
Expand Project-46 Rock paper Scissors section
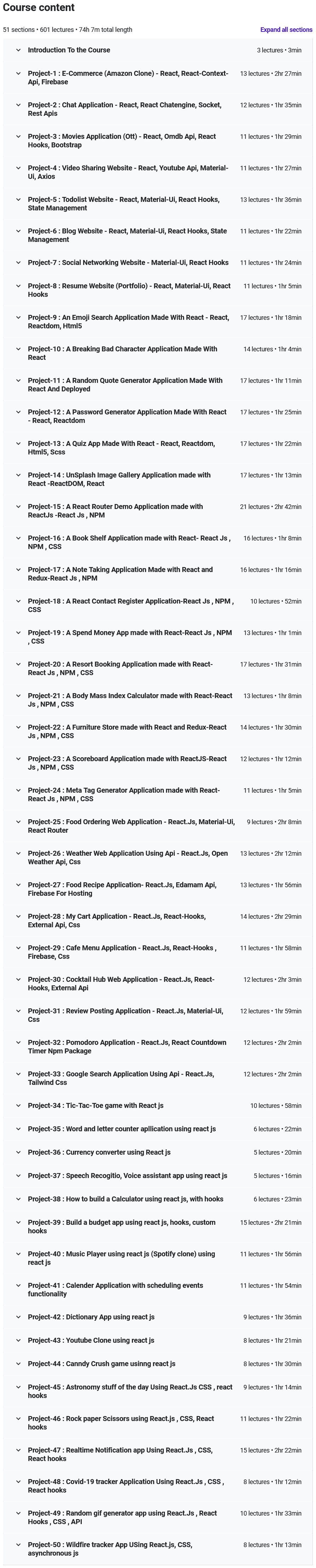tap(120, 1422)
